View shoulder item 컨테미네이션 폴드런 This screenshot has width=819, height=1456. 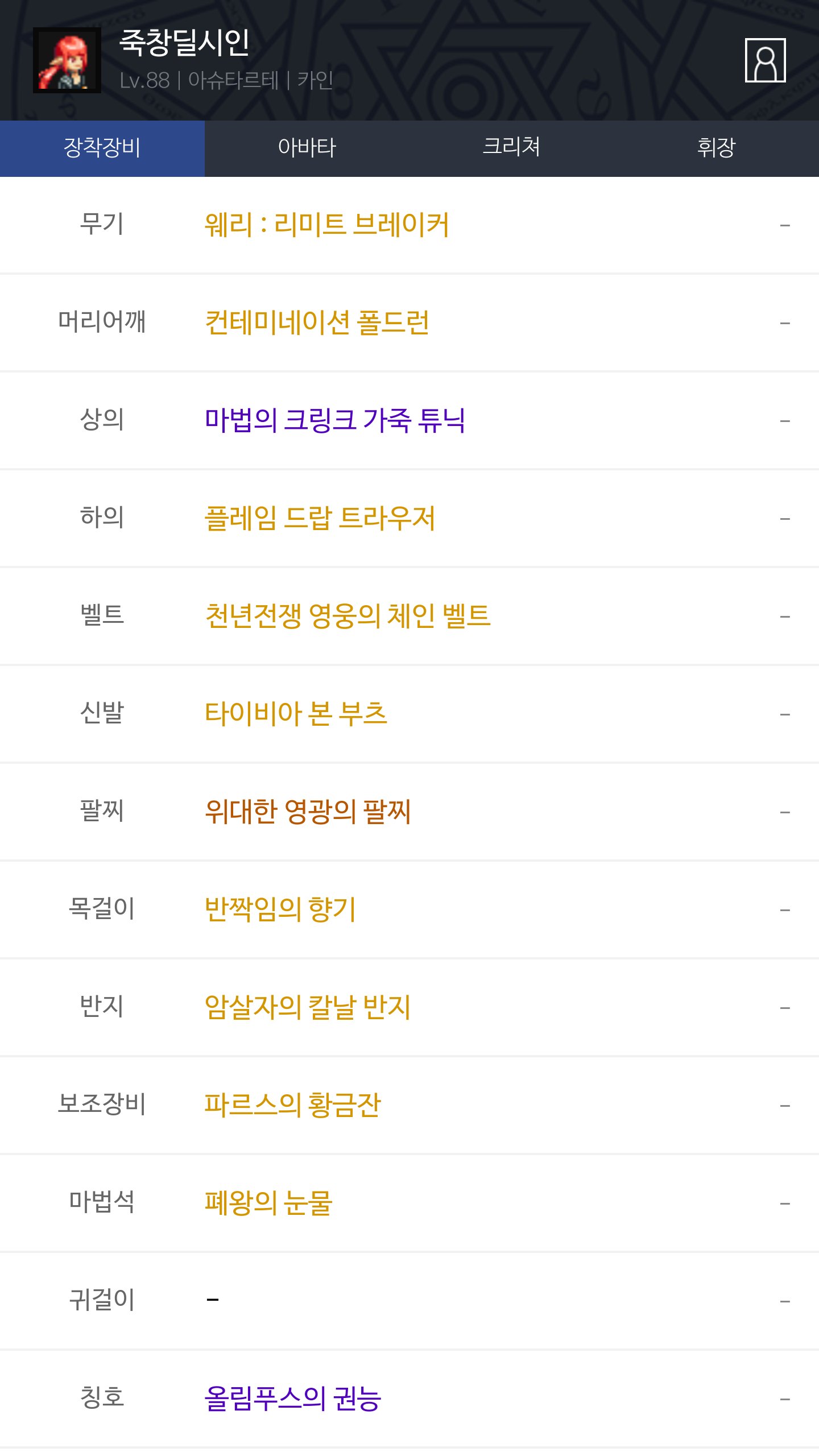click(317, 322)
